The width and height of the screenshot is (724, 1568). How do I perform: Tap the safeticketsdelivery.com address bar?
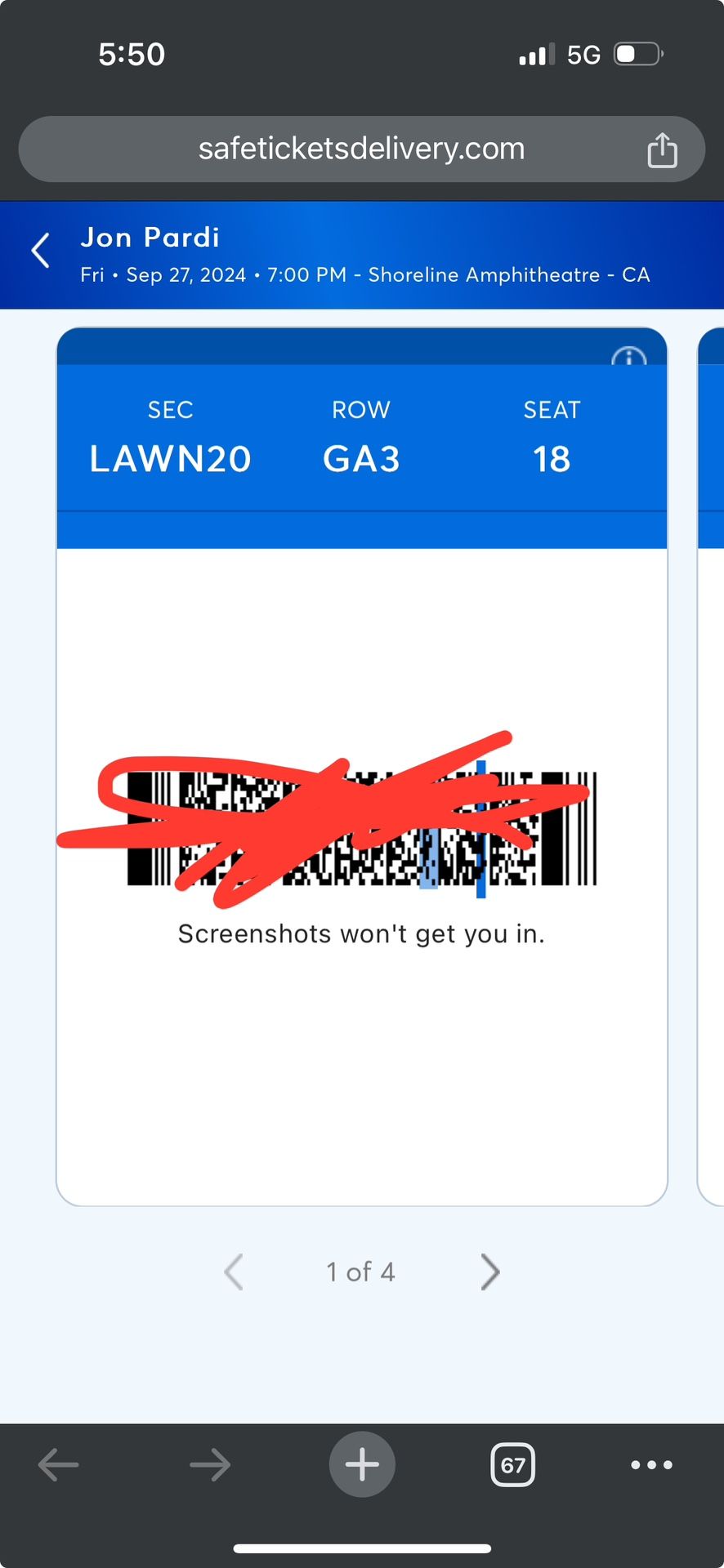pyautogui.click(x=361, y=149)
